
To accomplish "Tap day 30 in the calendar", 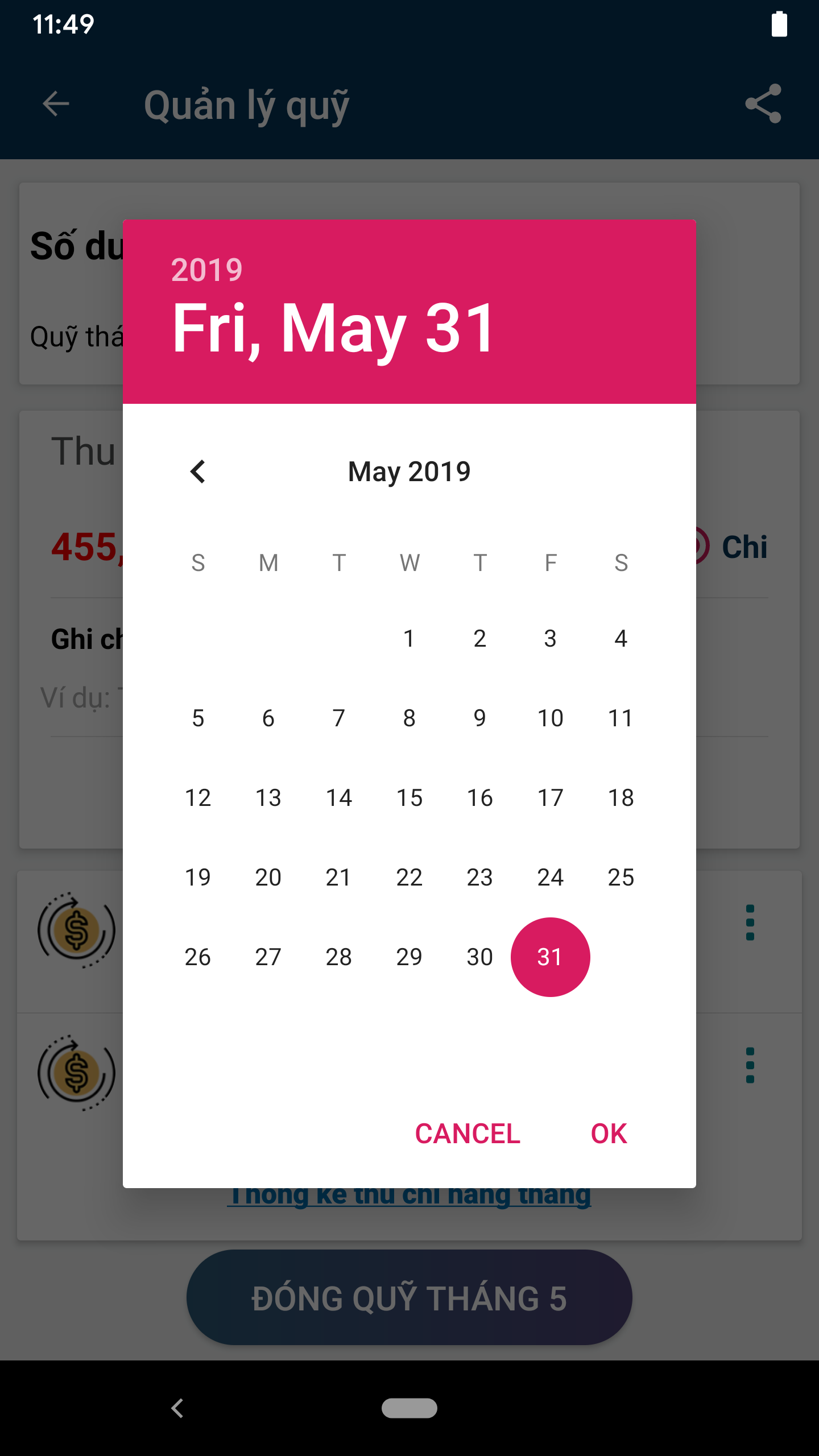I will [x=480, y=957].
